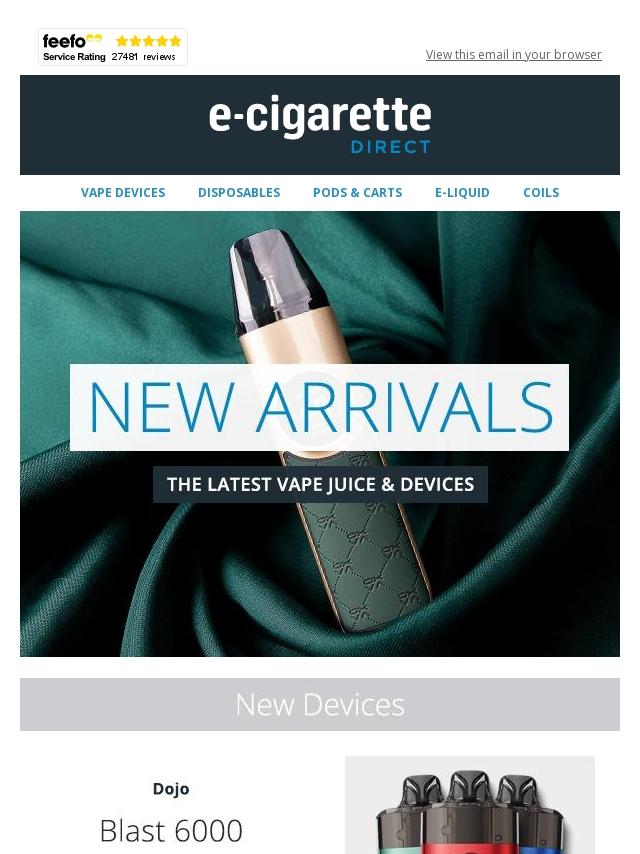Screen dimensions: 640x854
Task: Open the Disposables category
Action: tap(239, 193)
